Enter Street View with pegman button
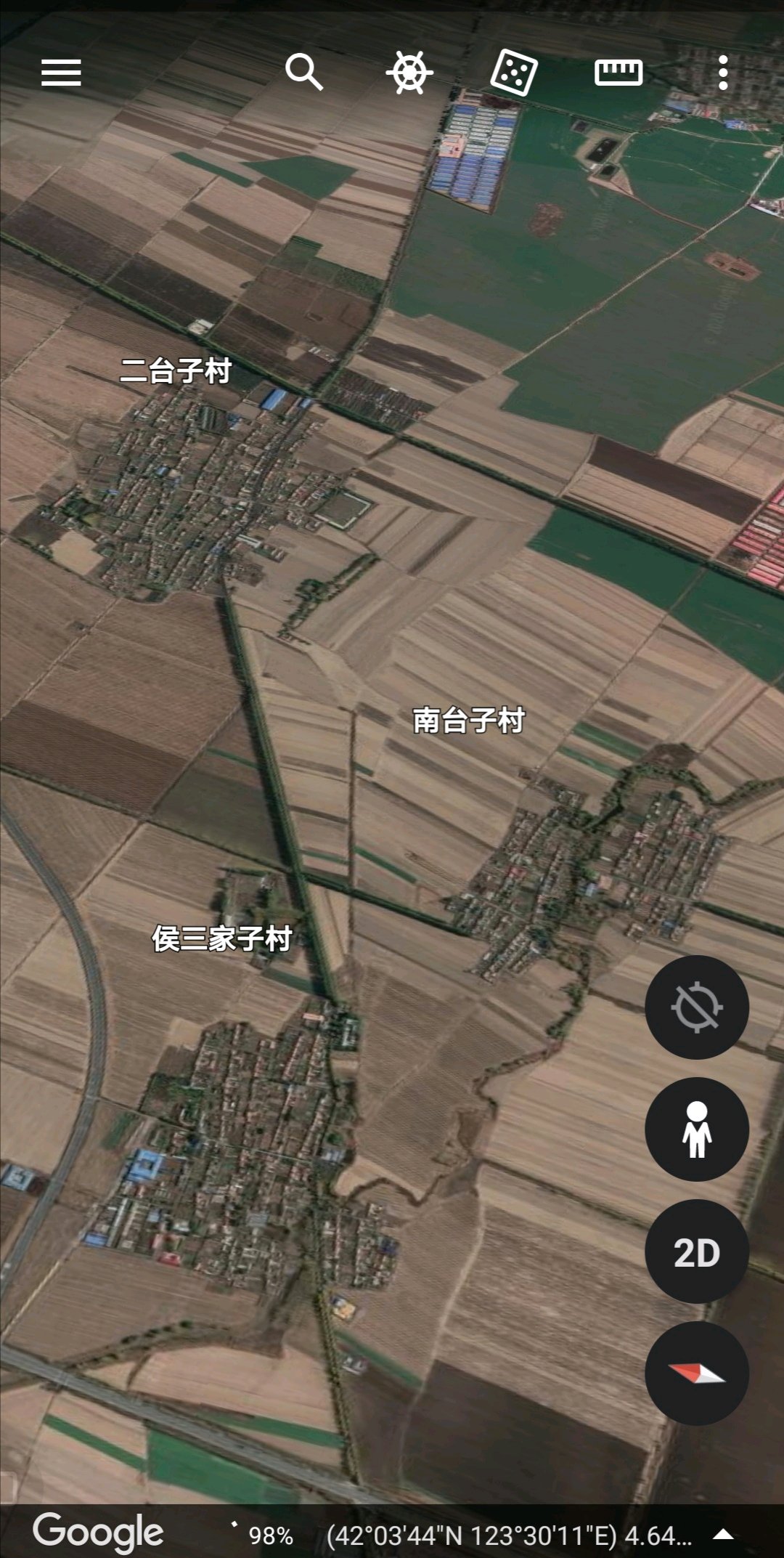Viewport: 784px width, 1558px height. [697, 1129]
